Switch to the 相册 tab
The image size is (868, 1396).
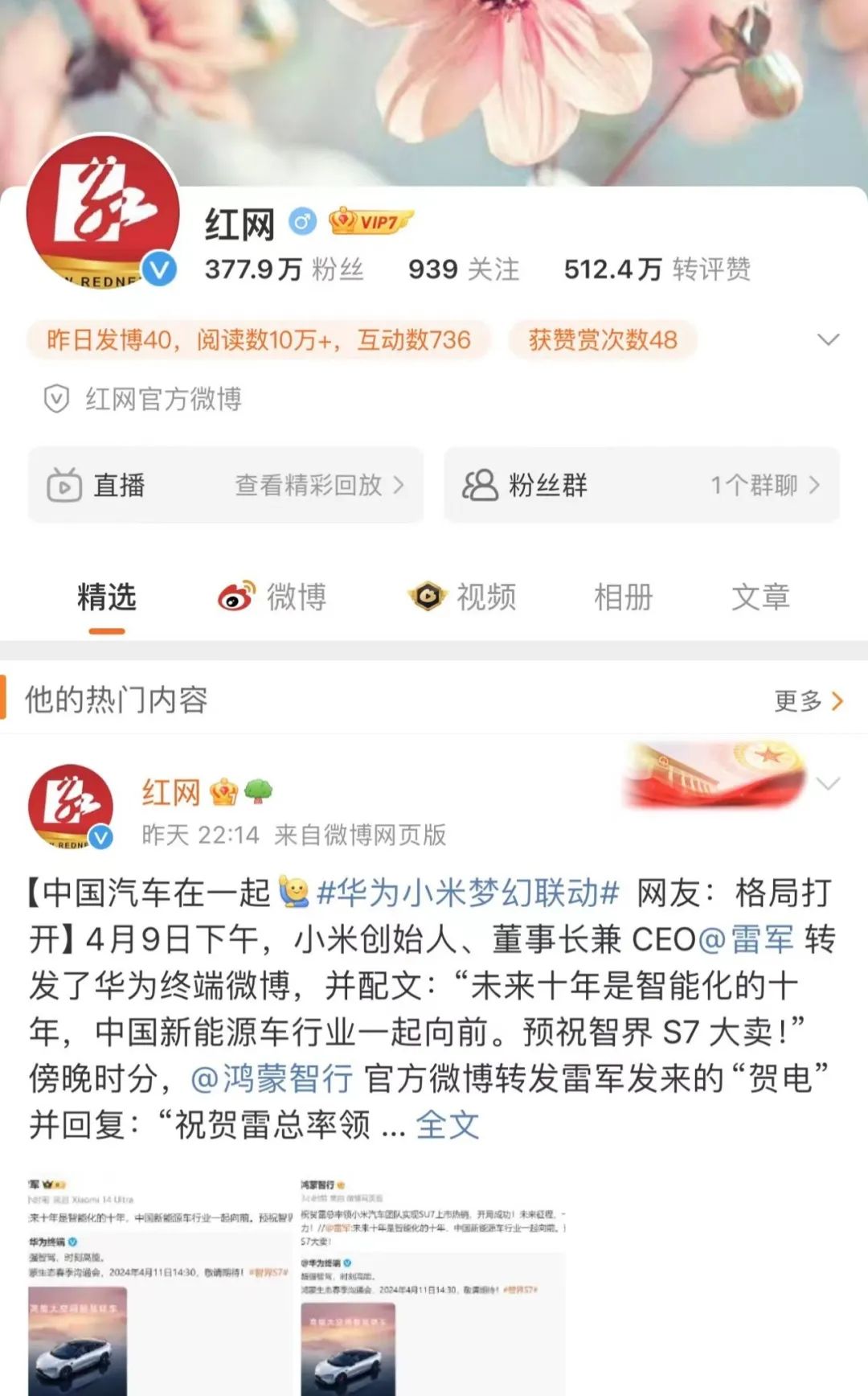(x=623, y=597)
